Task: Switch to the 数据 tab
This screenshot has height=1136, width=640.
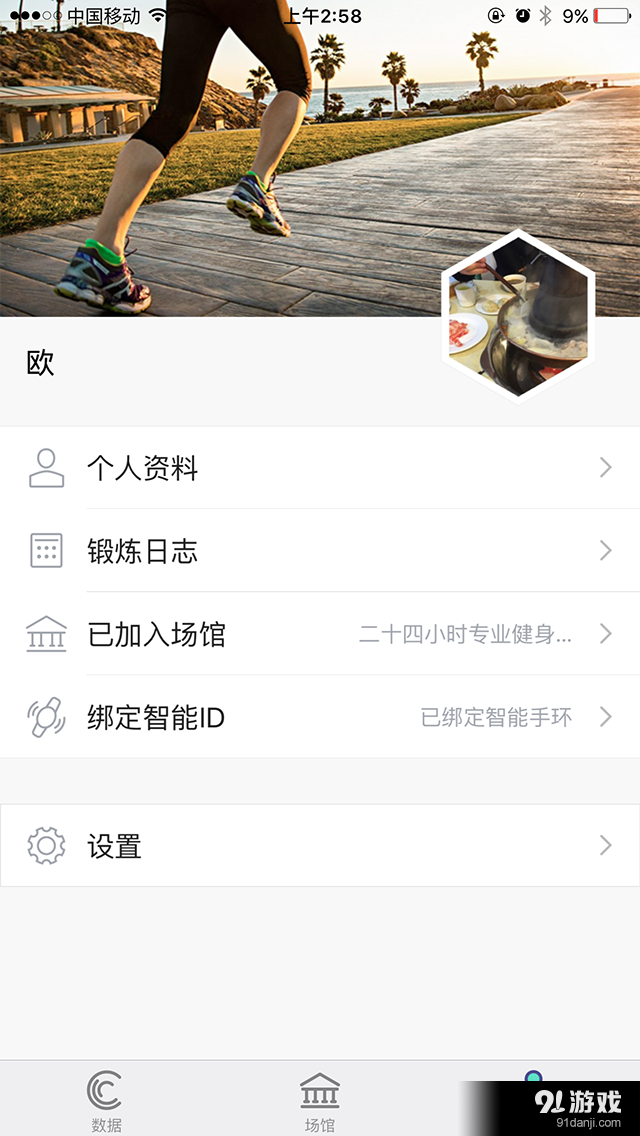Action: (106, 1100)
